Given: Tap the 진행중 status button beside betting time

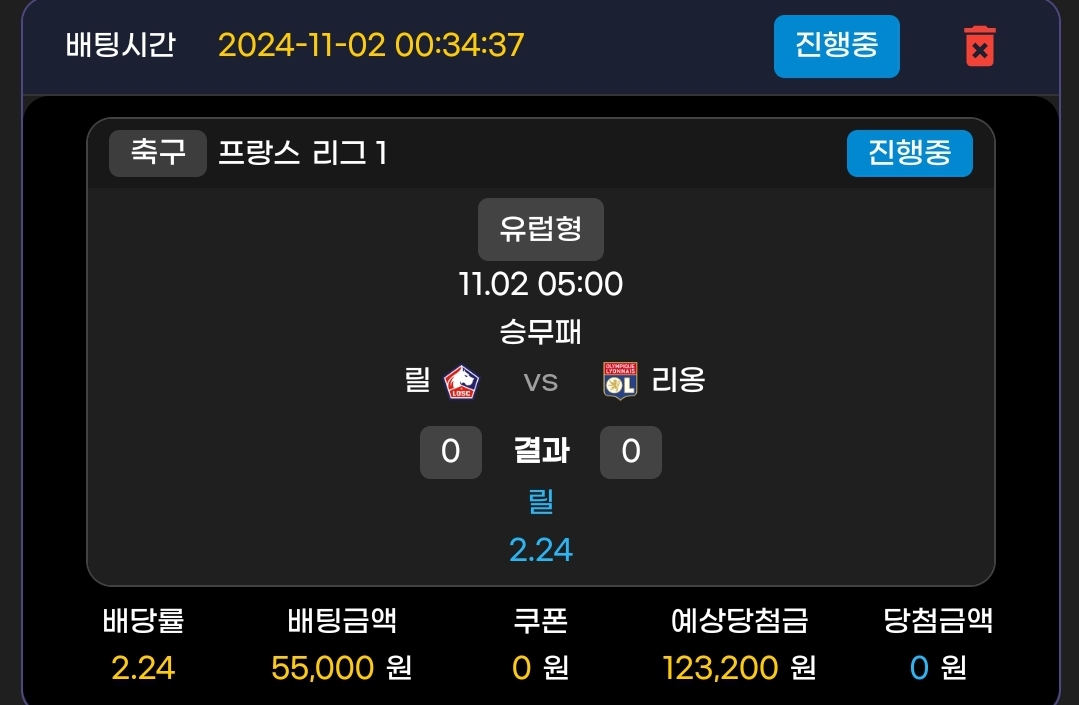Looking at the screenshot, I should coord(836,46).
